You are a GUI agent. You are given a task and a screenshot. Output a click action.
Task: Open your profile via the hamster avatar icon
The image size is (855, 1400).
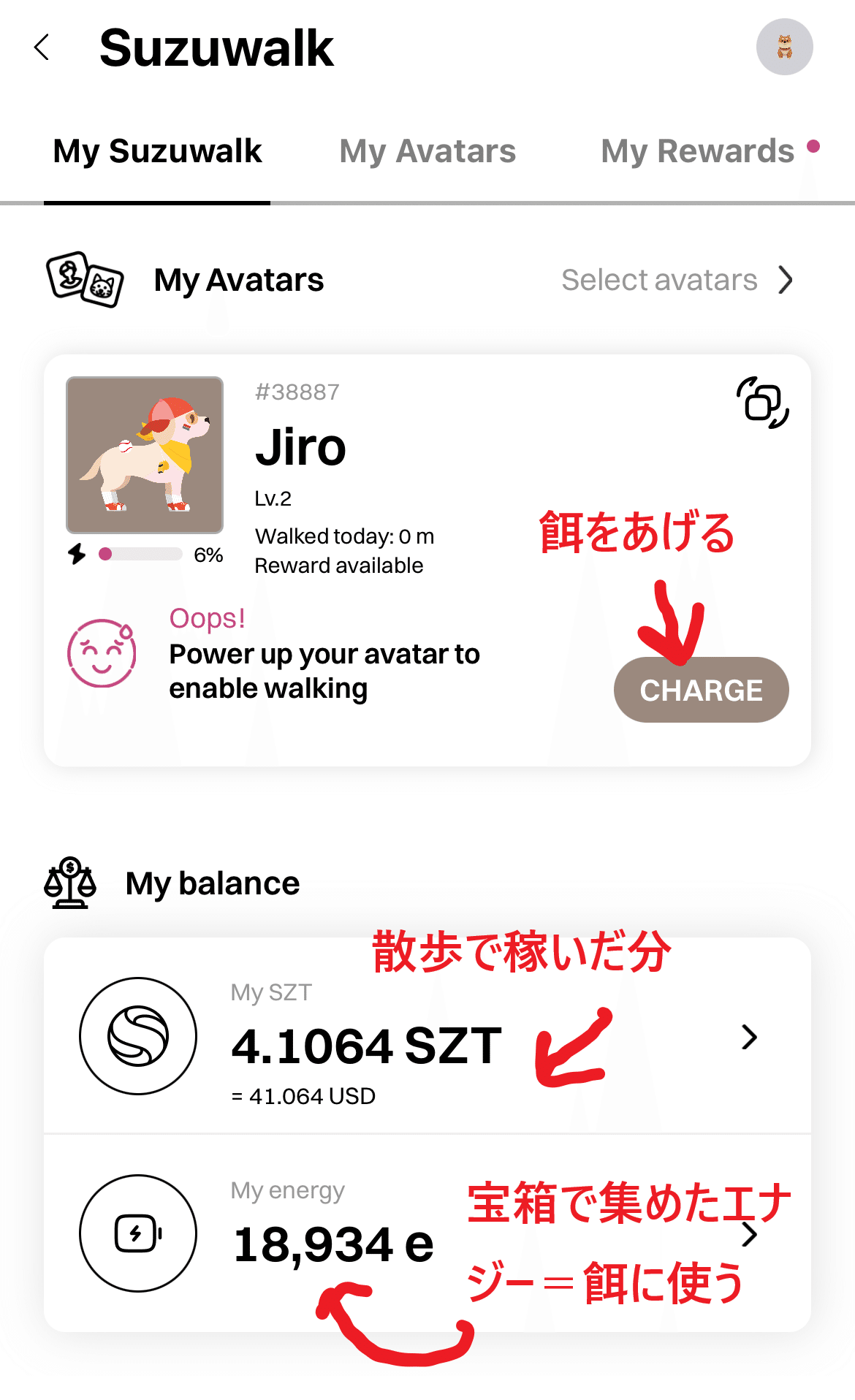pyautogui.click(x=786, y=46)
